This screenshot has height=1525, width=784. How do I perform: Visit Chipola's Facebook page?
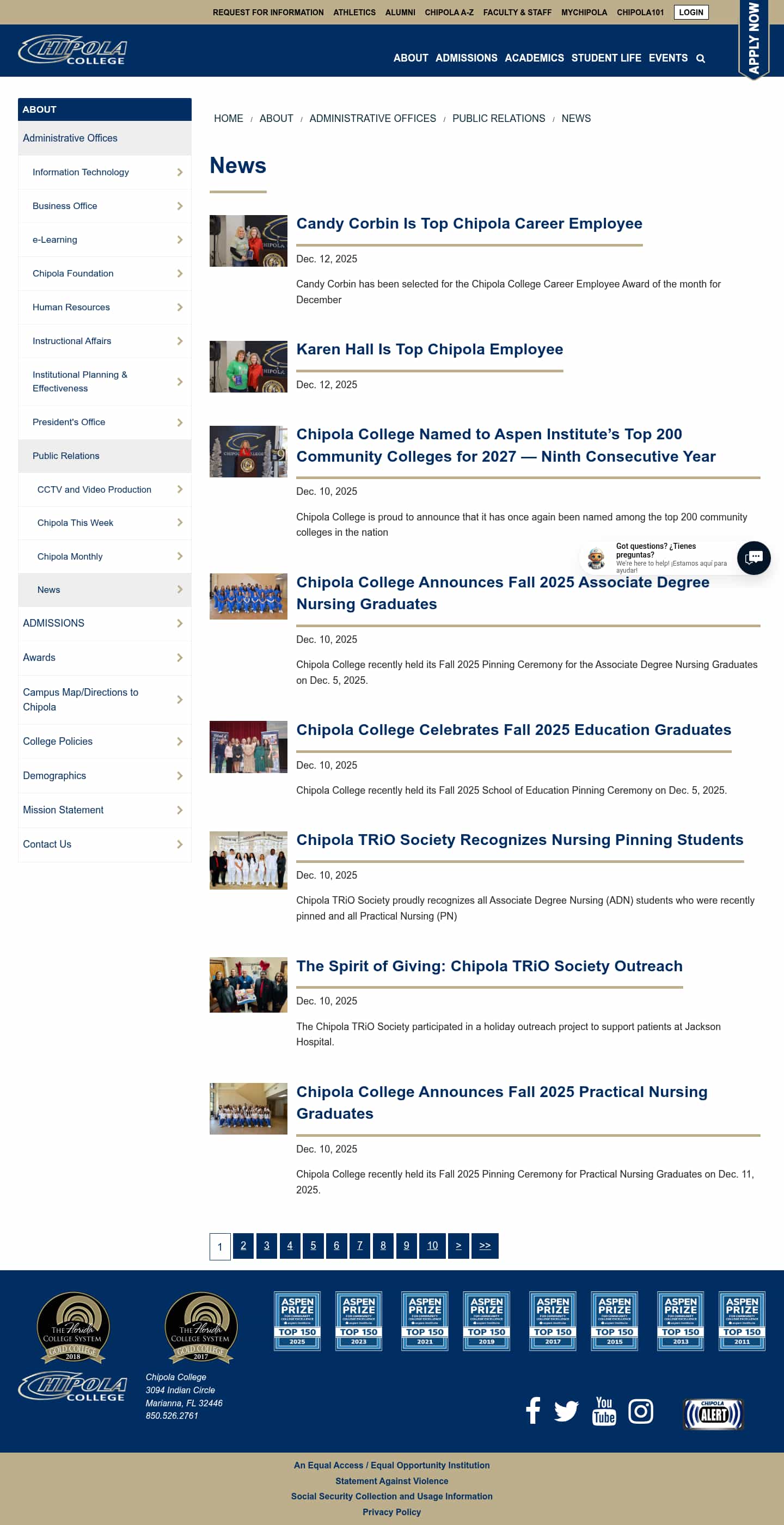(532, 1411)
